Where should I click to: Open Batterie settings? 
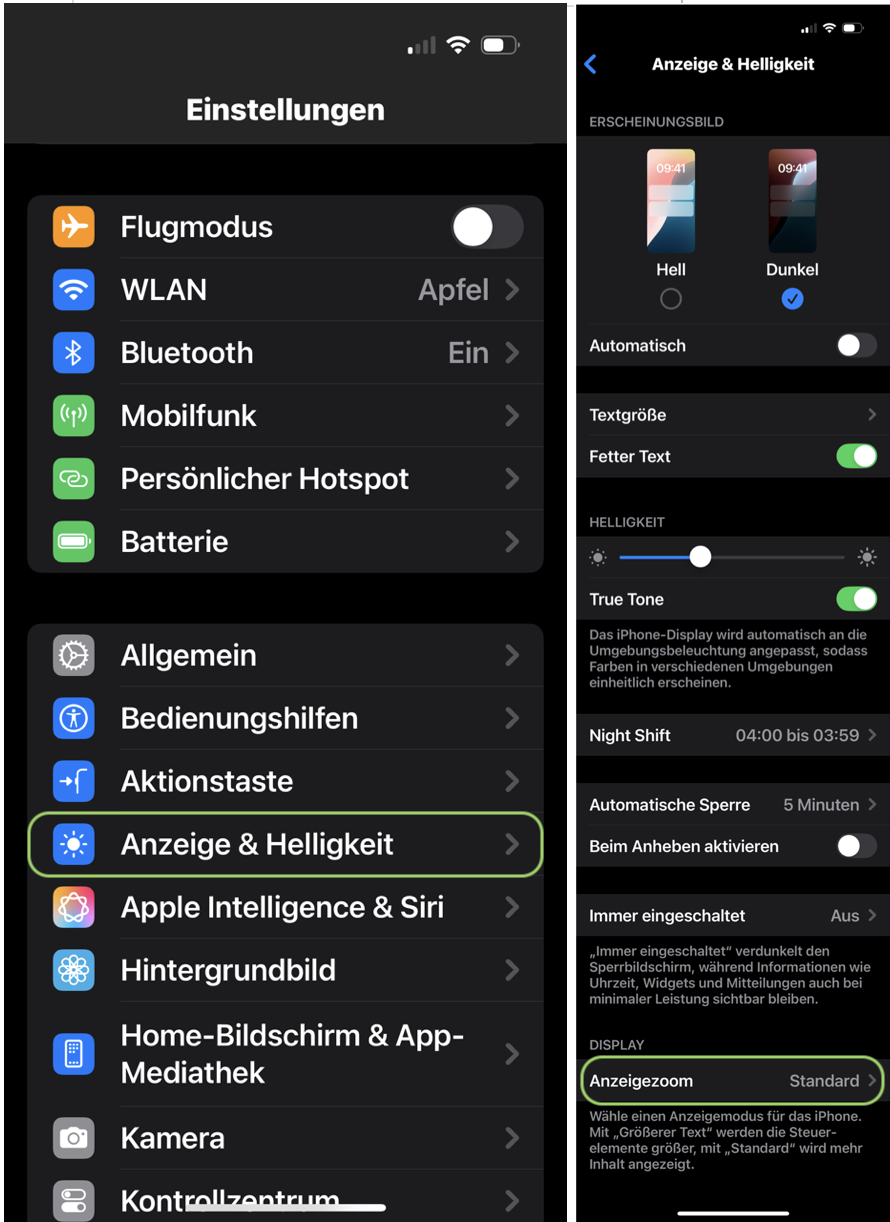[286, 542]
